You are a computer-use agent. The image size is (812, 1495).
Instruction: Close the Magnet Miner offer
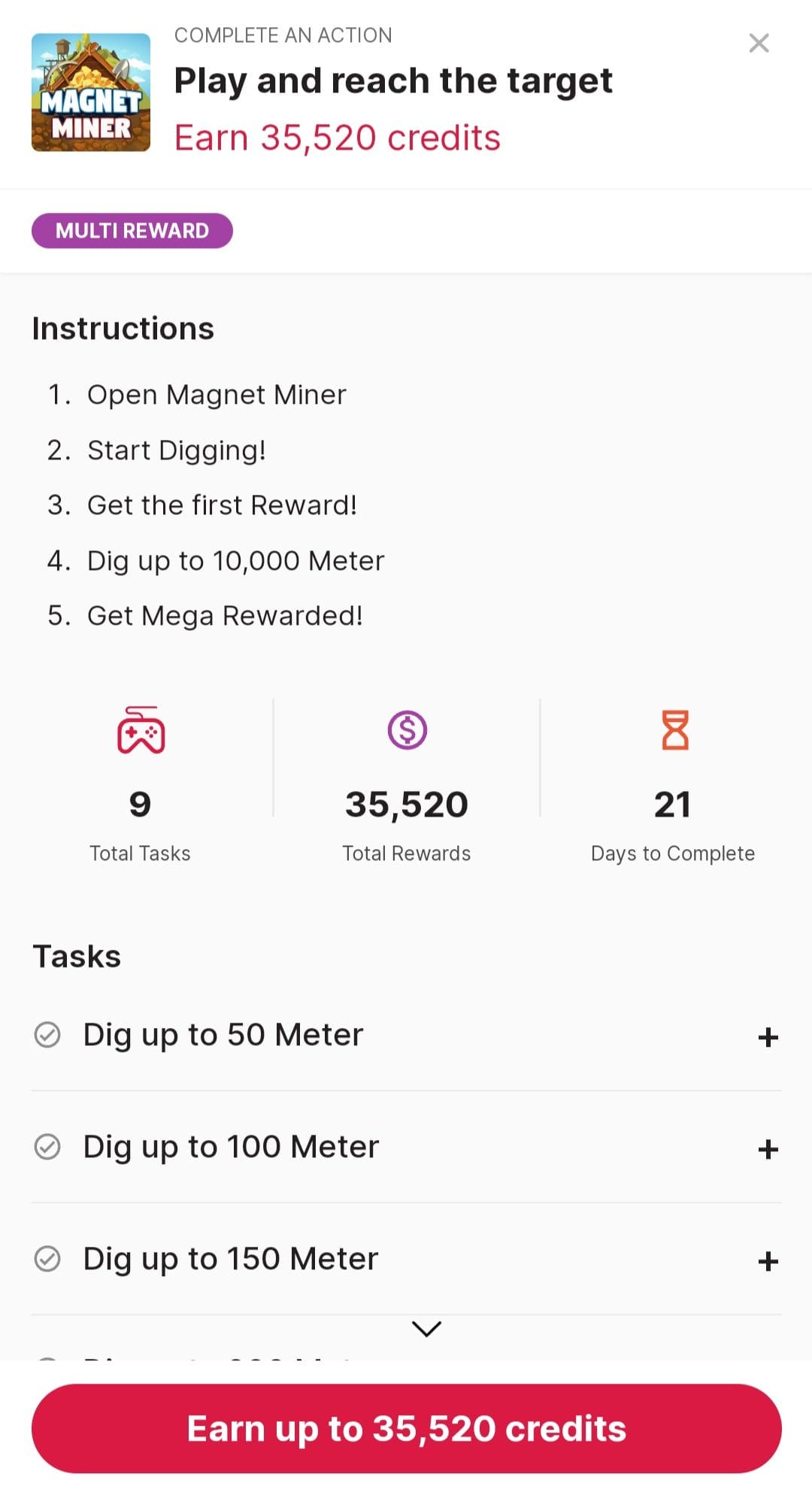(759, 43)
